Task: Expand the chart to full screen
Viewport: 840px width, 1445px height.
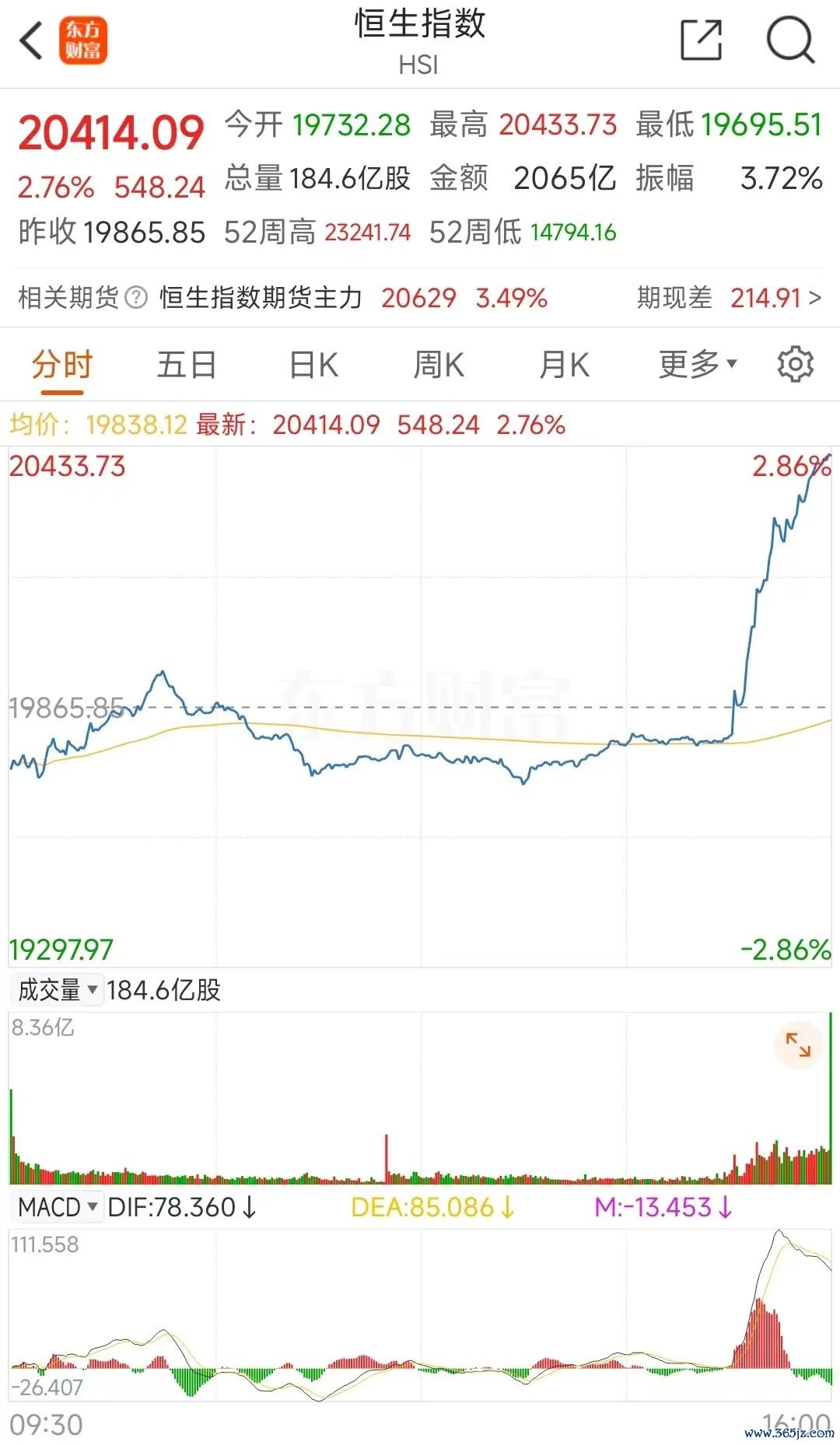Action: click(x=798, y=1044)
